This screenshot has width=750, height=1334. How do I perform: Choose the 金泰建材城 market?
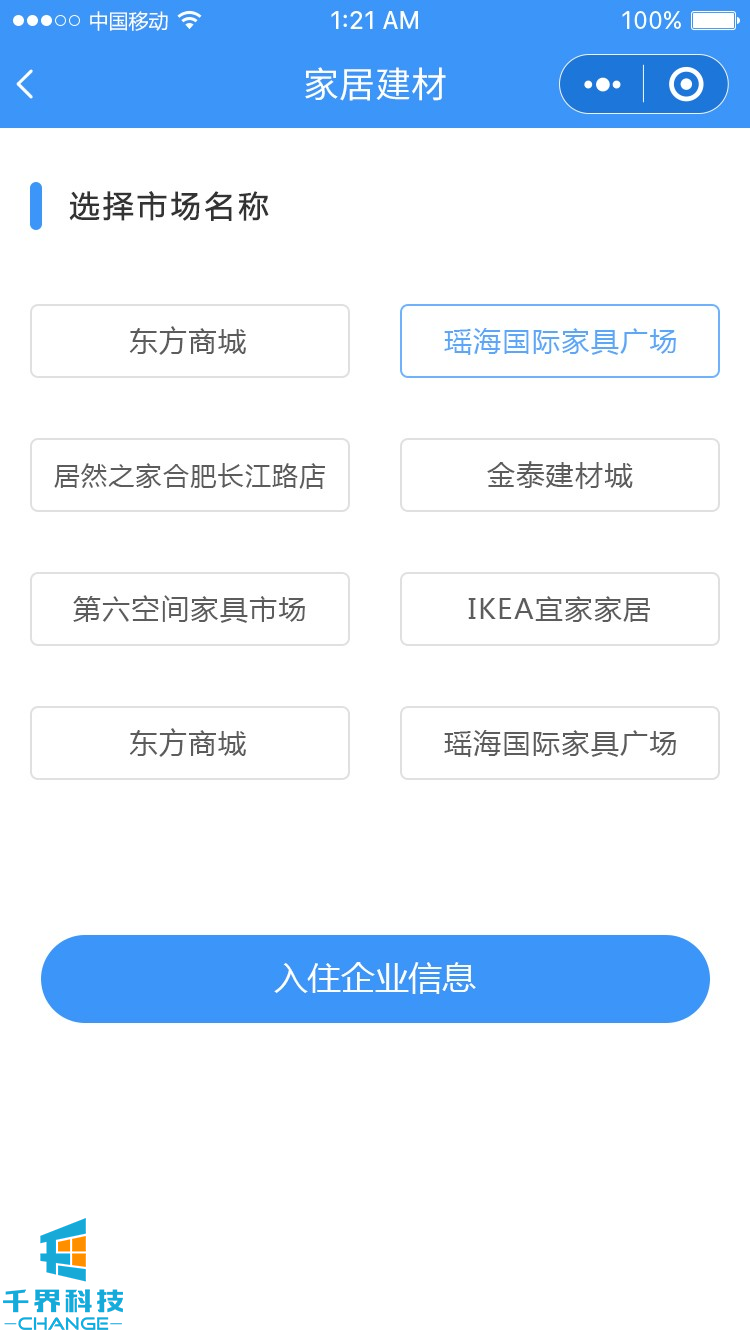pyautogui.click(x=560, y=475)
